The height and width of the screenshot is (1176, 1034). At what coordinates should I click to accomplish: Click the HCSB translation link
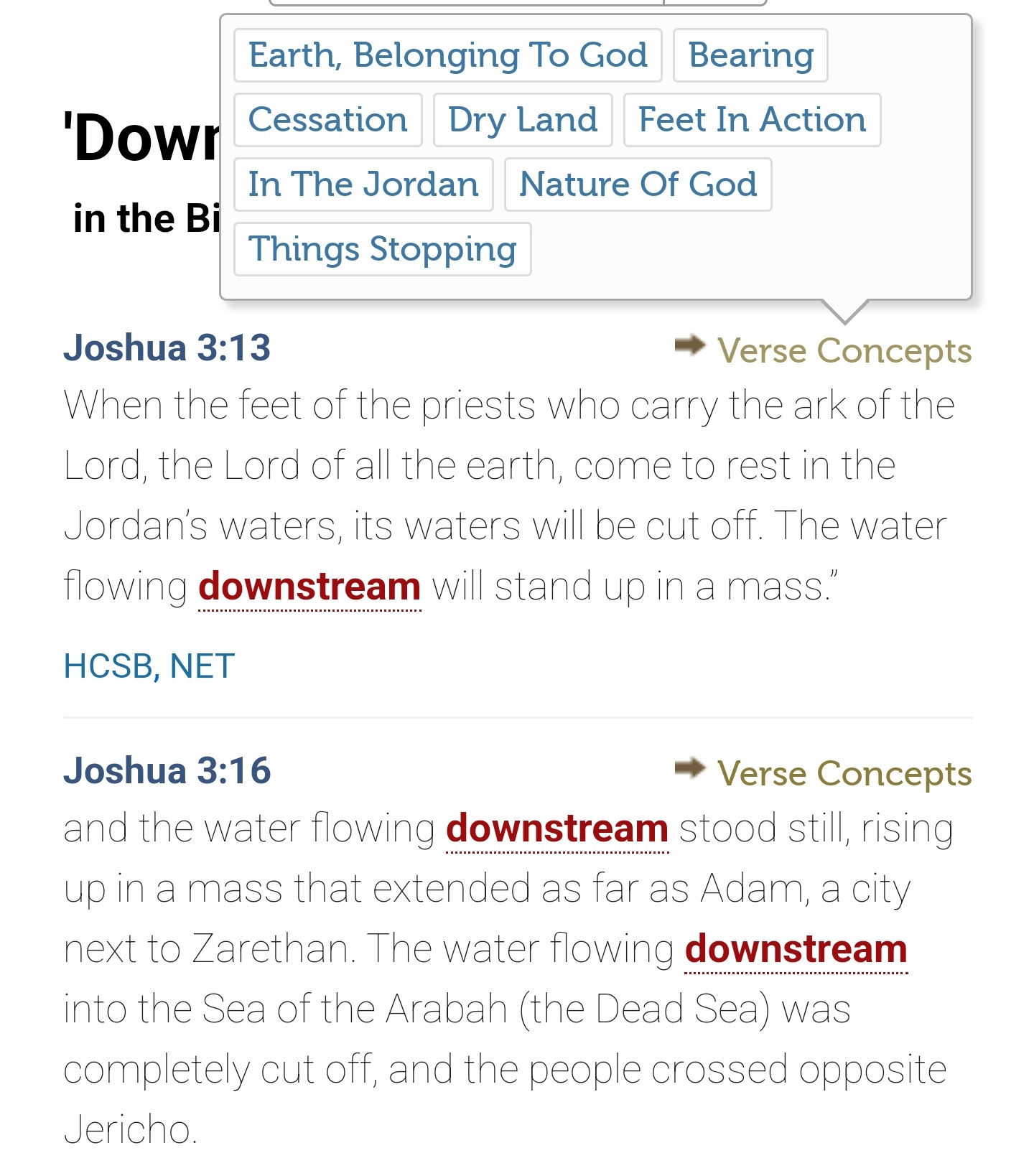coord(104,666)
